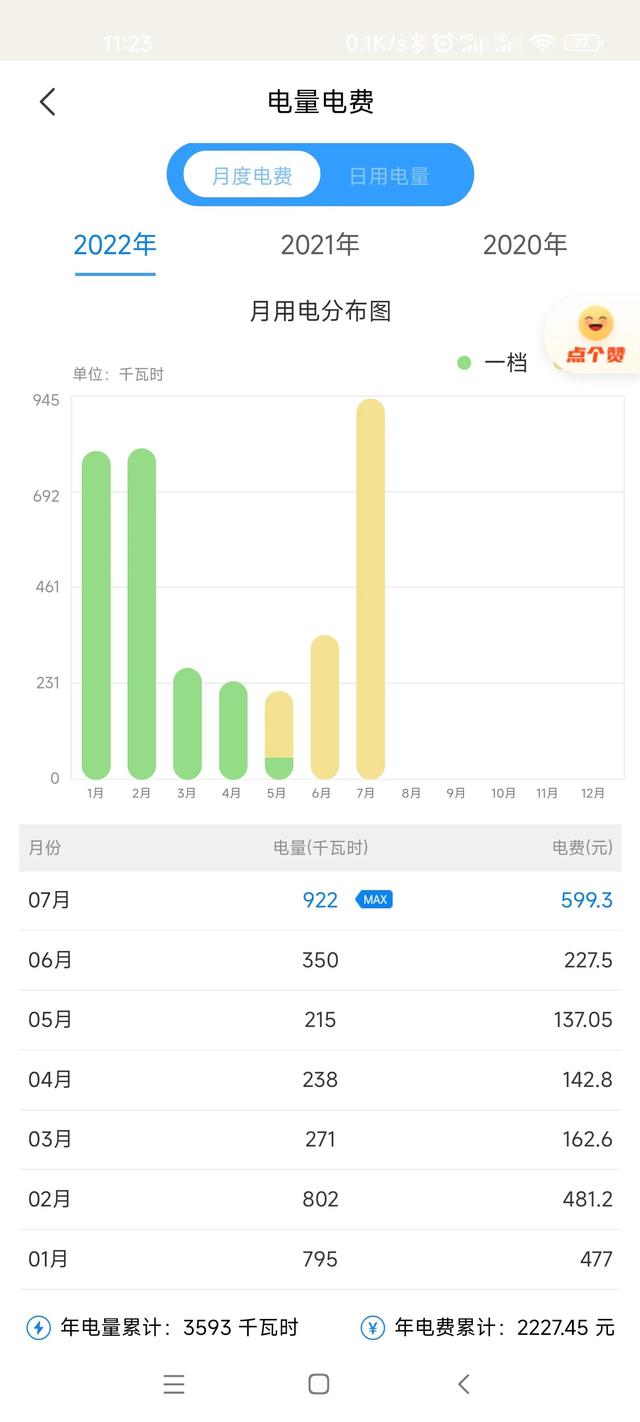Tap the 7月 bar in the chart
Image resolution: width=640 pixels, height=1422 pixels.
(x=370, y=590)
